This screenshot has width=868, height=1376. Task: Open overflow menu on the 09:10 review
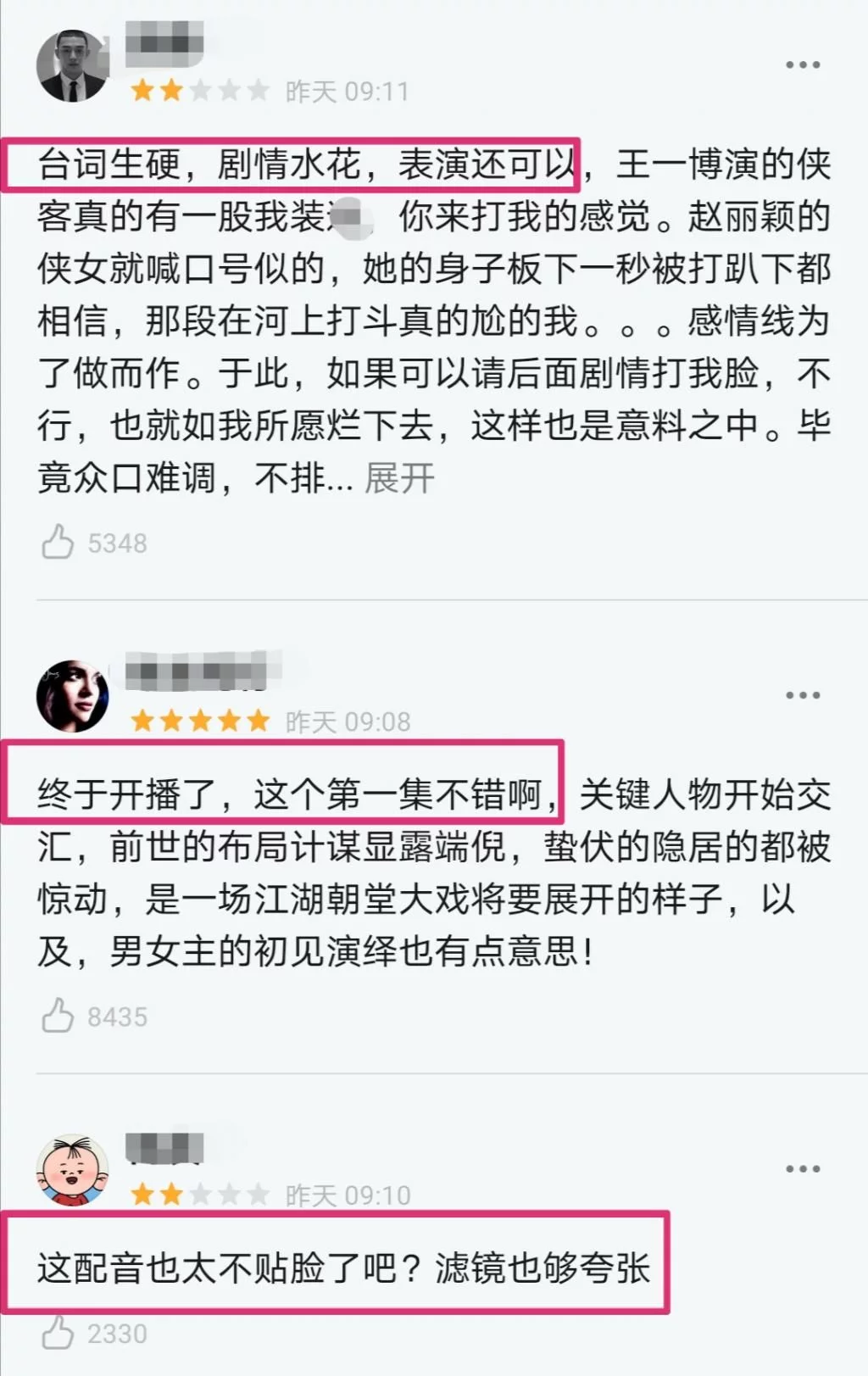[x=802, y=1169]
